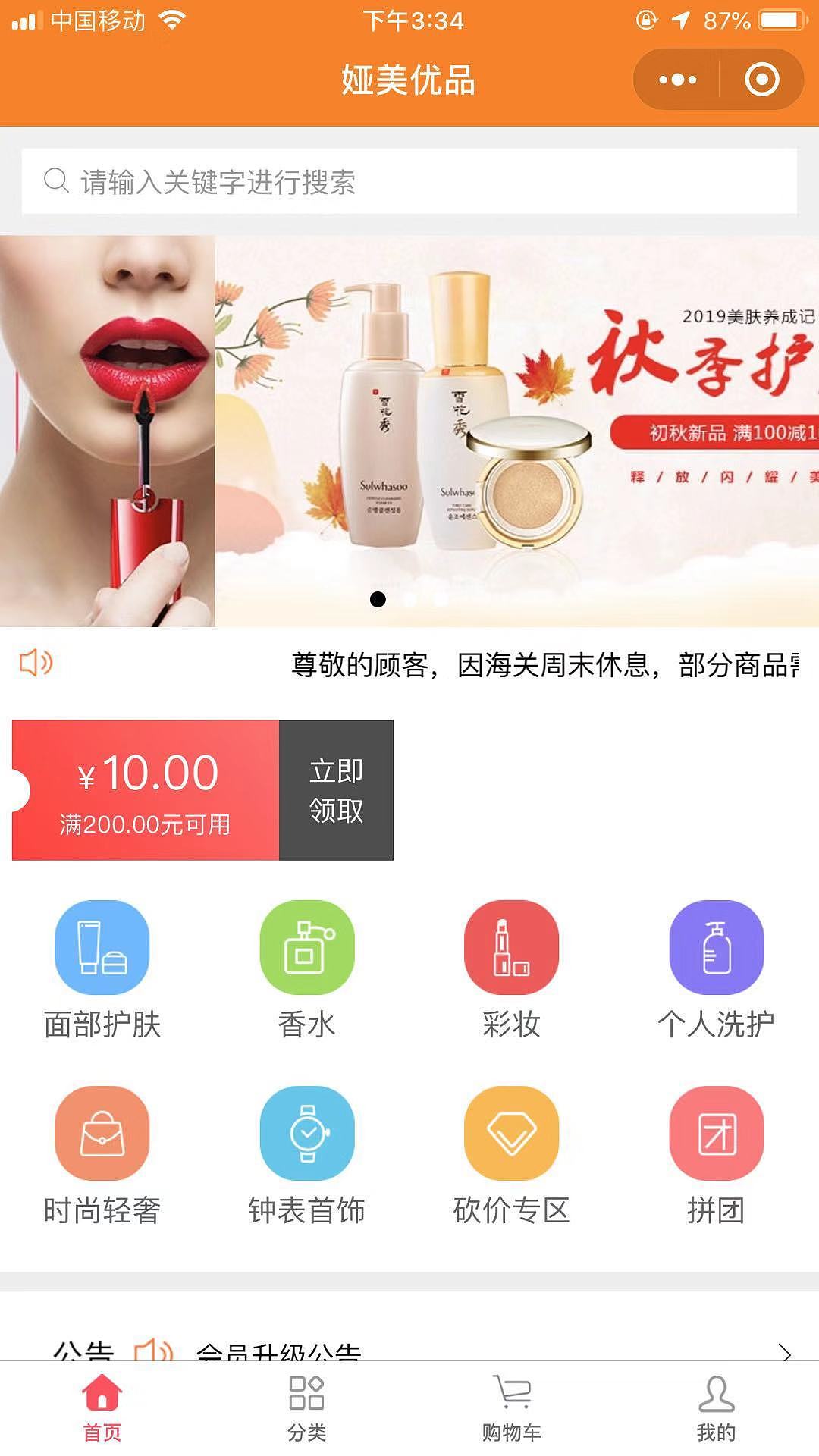Tap the ¥10.00 coupon card
This screenshot has height=1456, width=819.
(144, 791)
